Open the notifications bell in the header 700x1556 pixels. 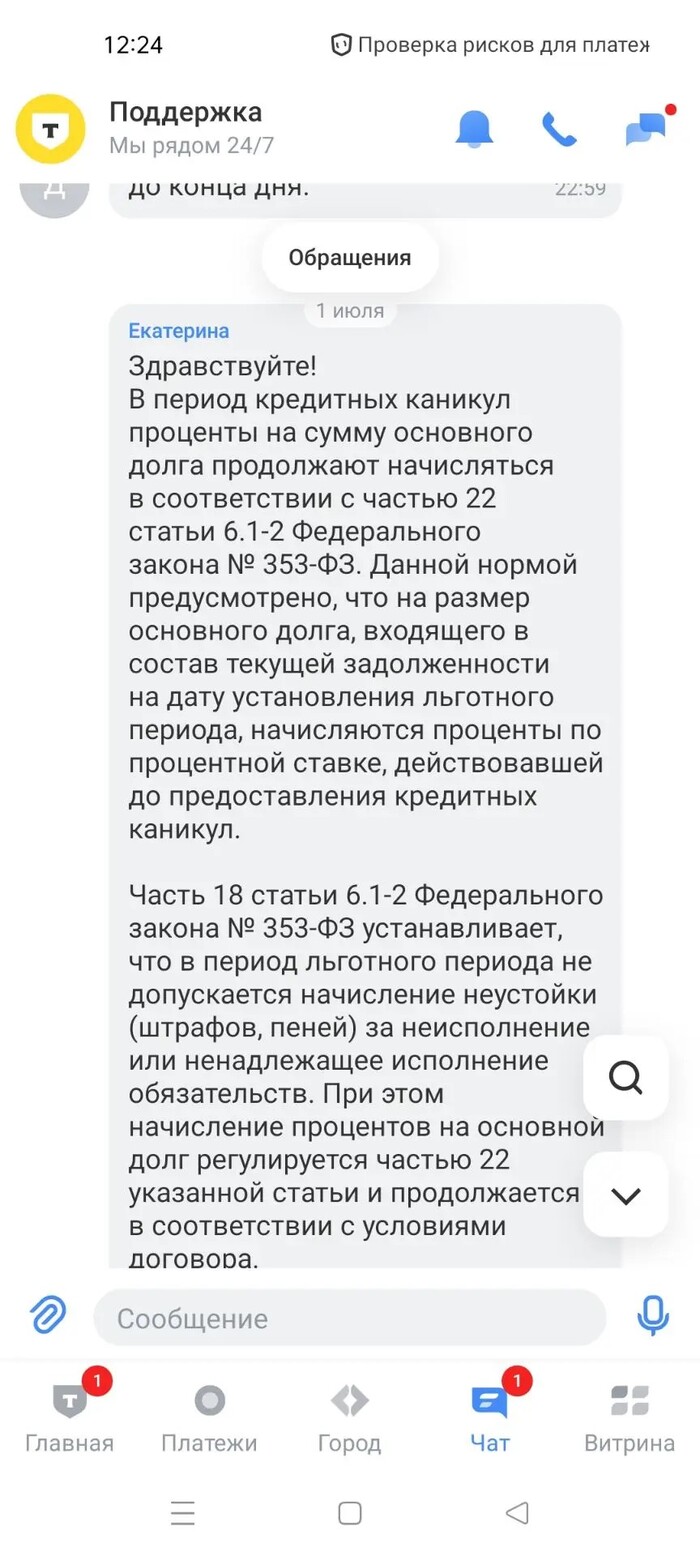474,129
